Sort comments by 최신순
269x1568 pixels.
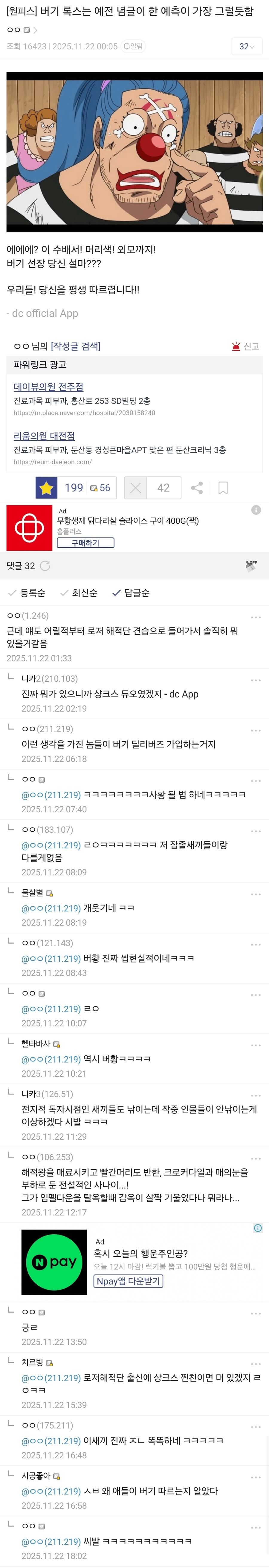(x=79, y=593)
